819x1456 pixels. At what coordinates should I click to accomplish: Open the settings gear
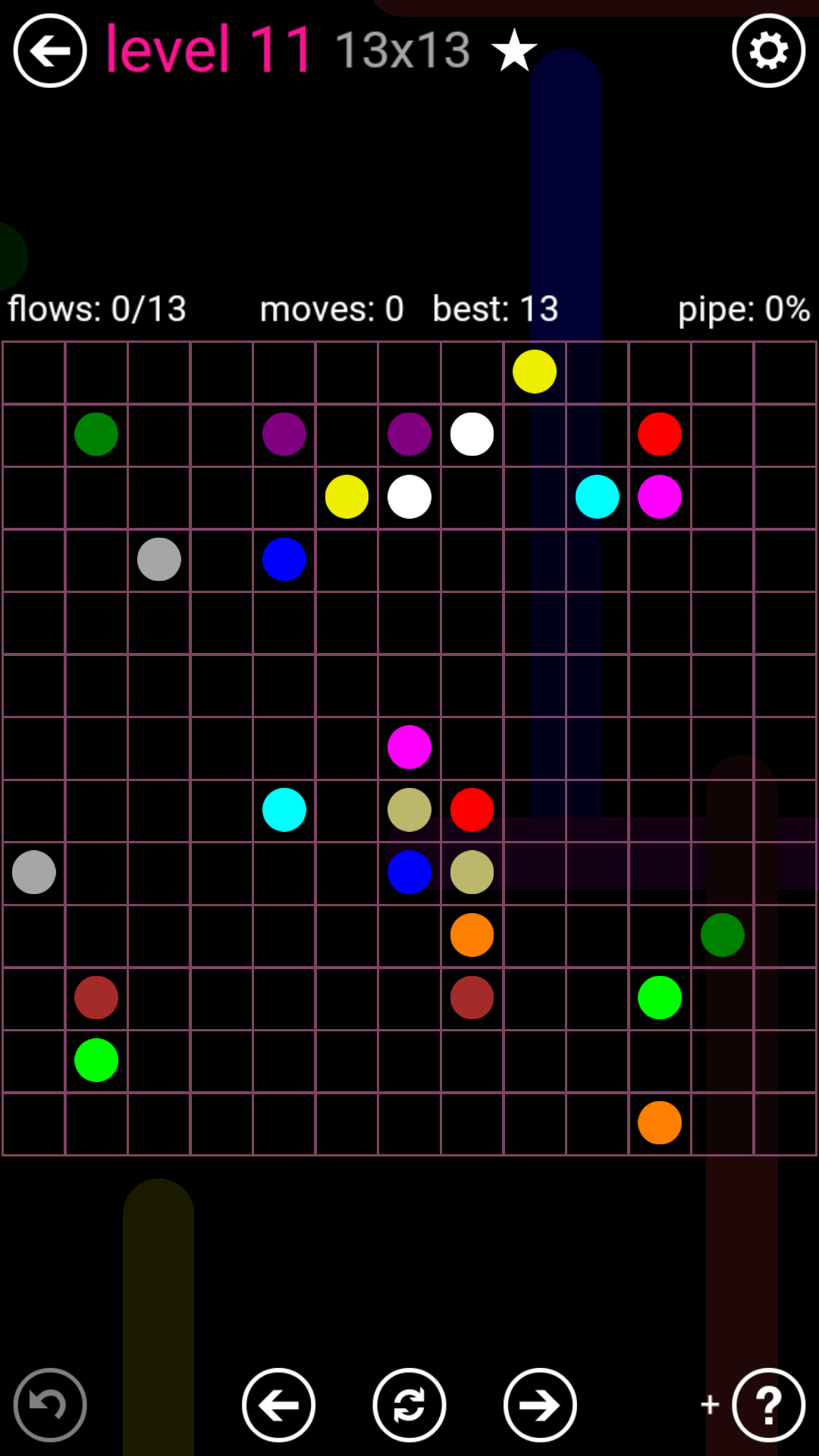pos(768,51)
